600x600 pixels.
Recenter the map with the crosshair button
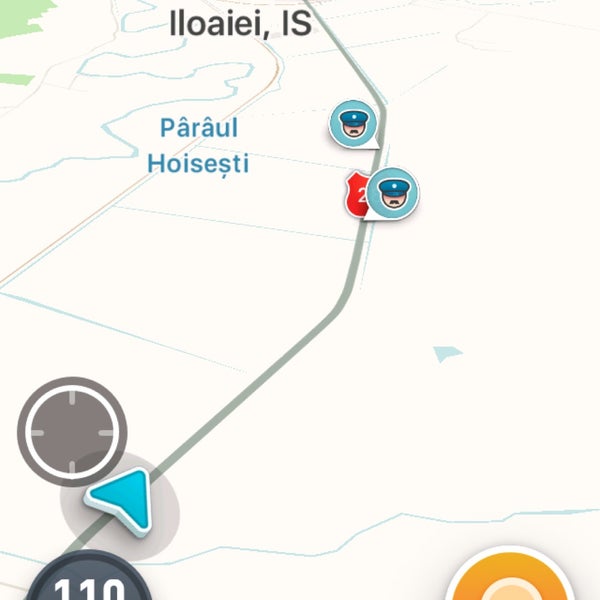pyautogui.click(x=72, y=431)
